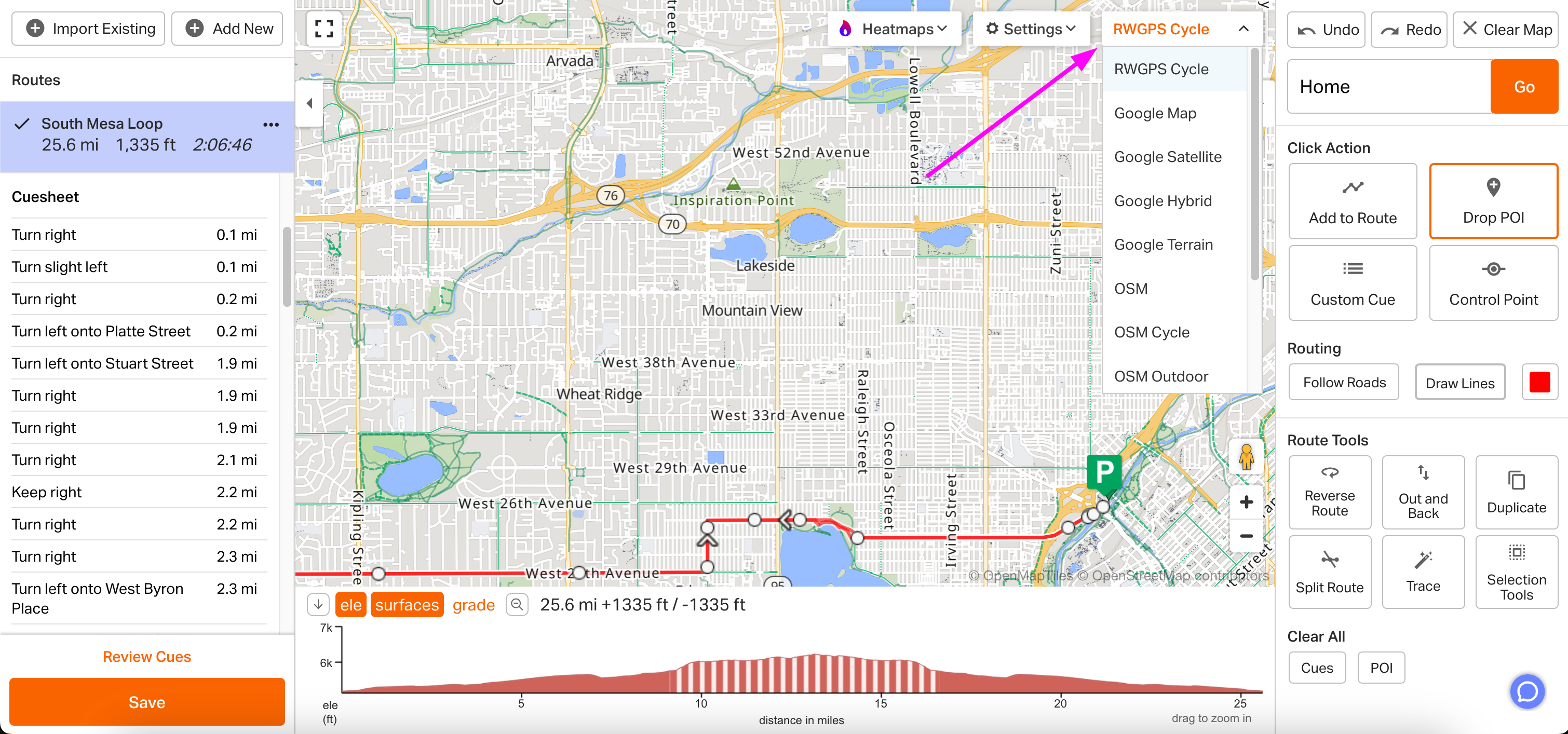Clear the map
This screenshot has width=1568, height=734.
[x=1506, y=29]
